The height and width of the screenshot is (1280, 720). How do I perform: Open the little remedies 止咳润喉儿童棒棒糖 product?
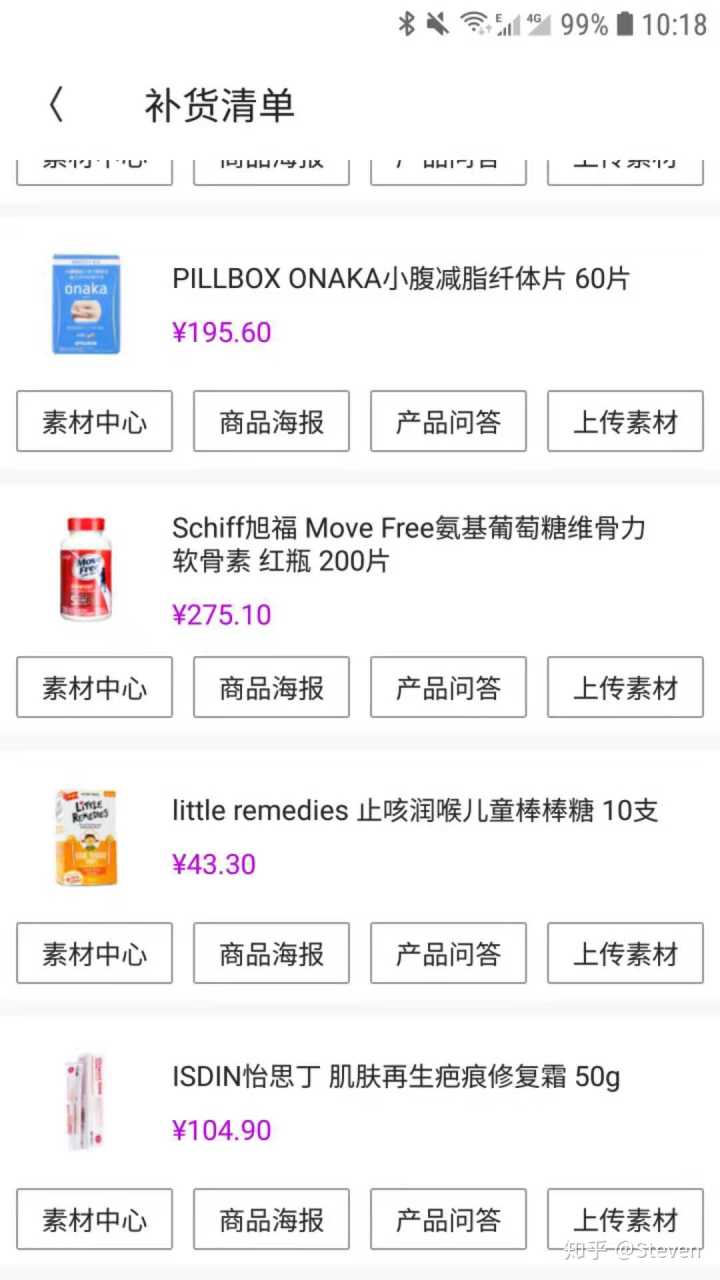[x=414, y=811]
